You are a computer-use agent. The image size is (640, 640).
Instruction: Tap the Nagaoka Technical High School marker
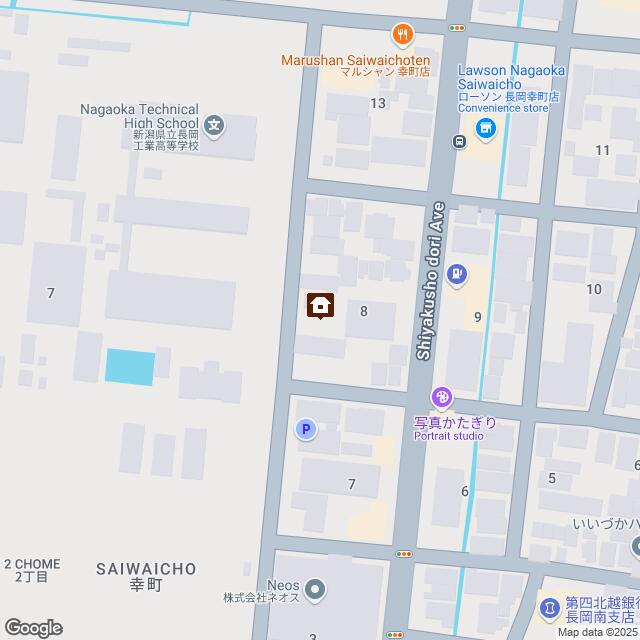pyautogui.click(x=217, y=127)
